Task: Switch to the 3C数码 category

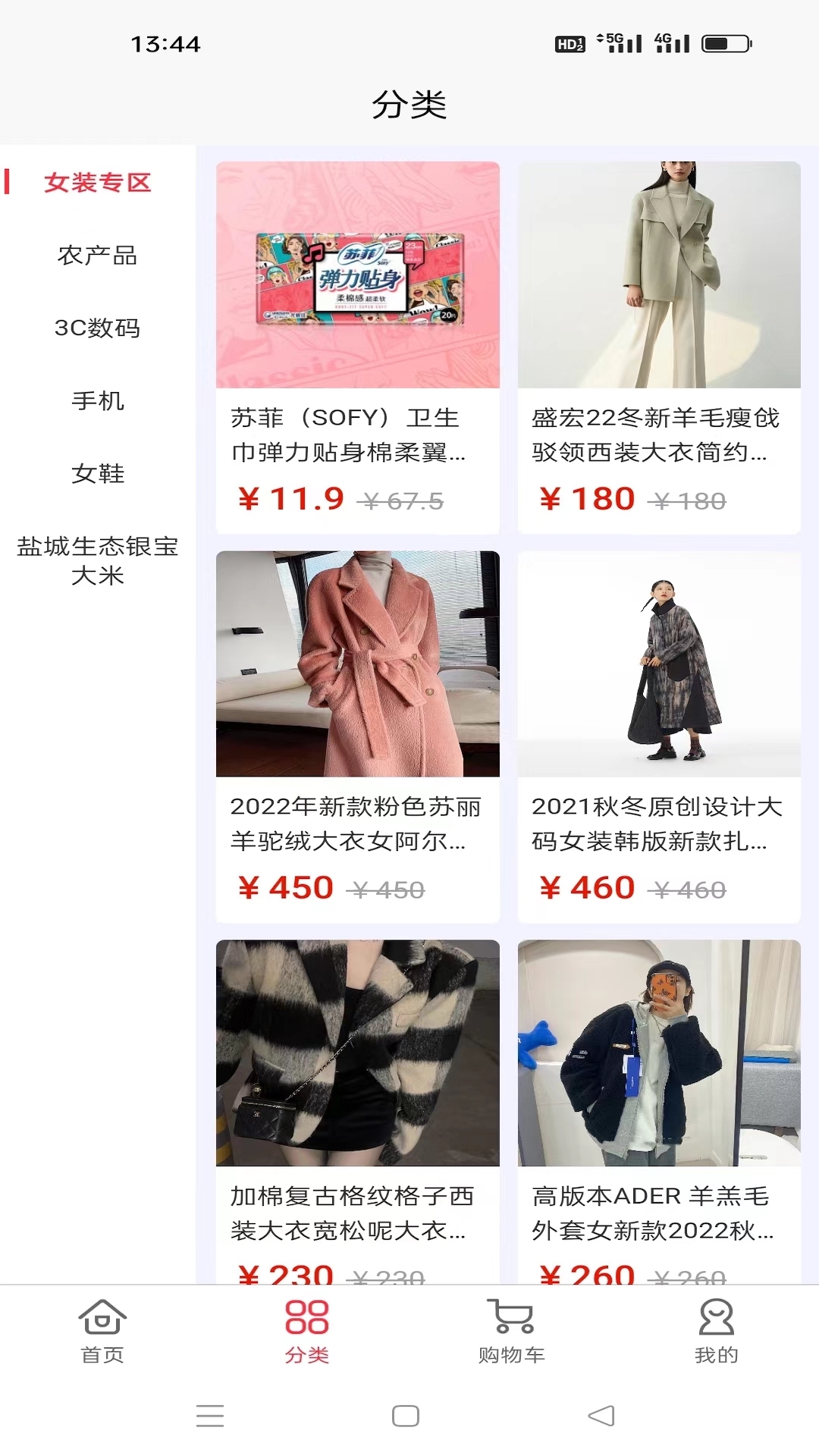Action: [97, 328]
